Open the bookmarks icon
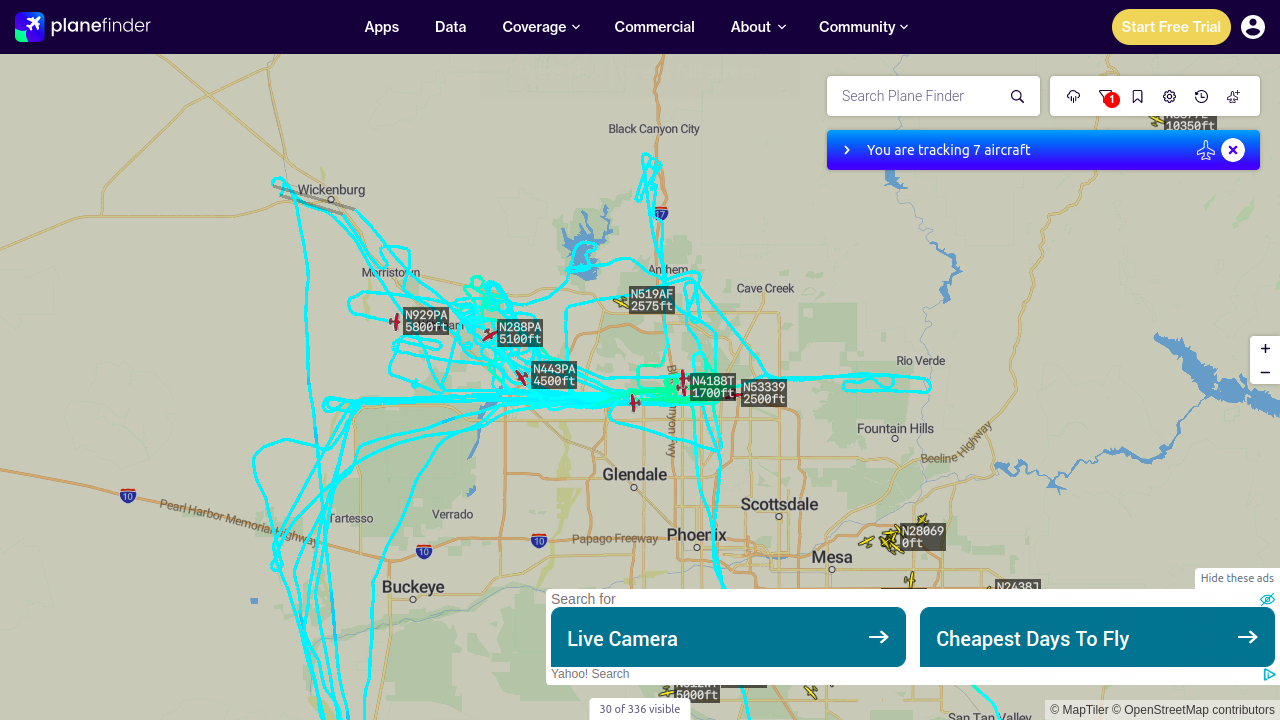 pyautogui.click(x=1138, y=96)
